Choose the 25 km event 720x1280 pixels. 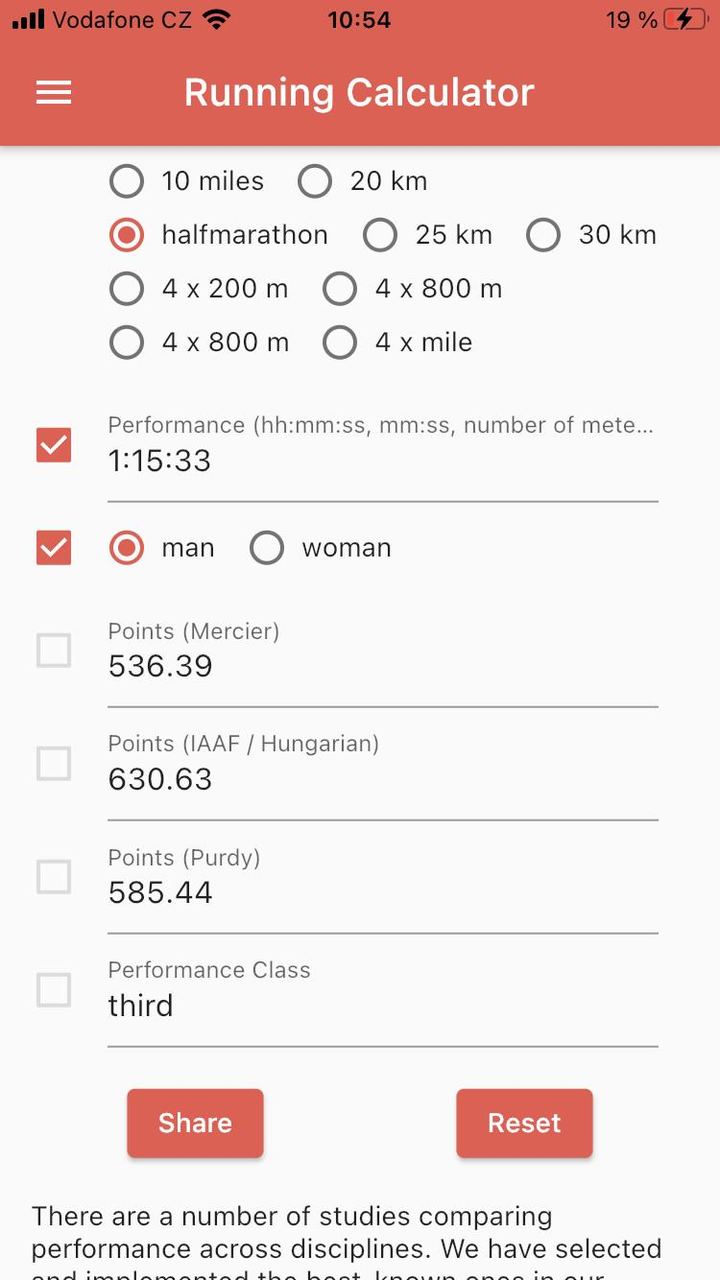point(380,235)
